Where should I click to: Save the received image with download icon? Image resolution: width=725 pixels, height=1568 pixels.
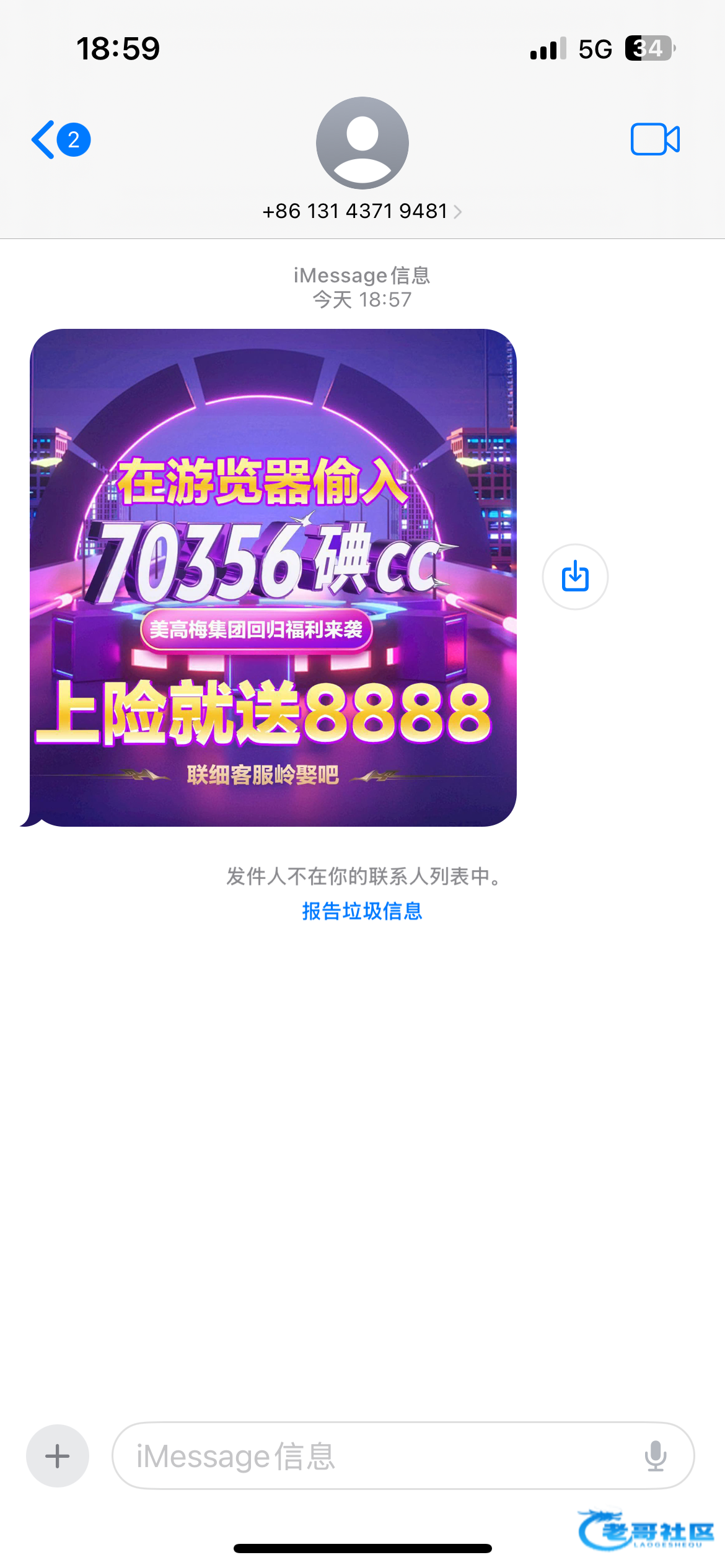pos(575,577)
